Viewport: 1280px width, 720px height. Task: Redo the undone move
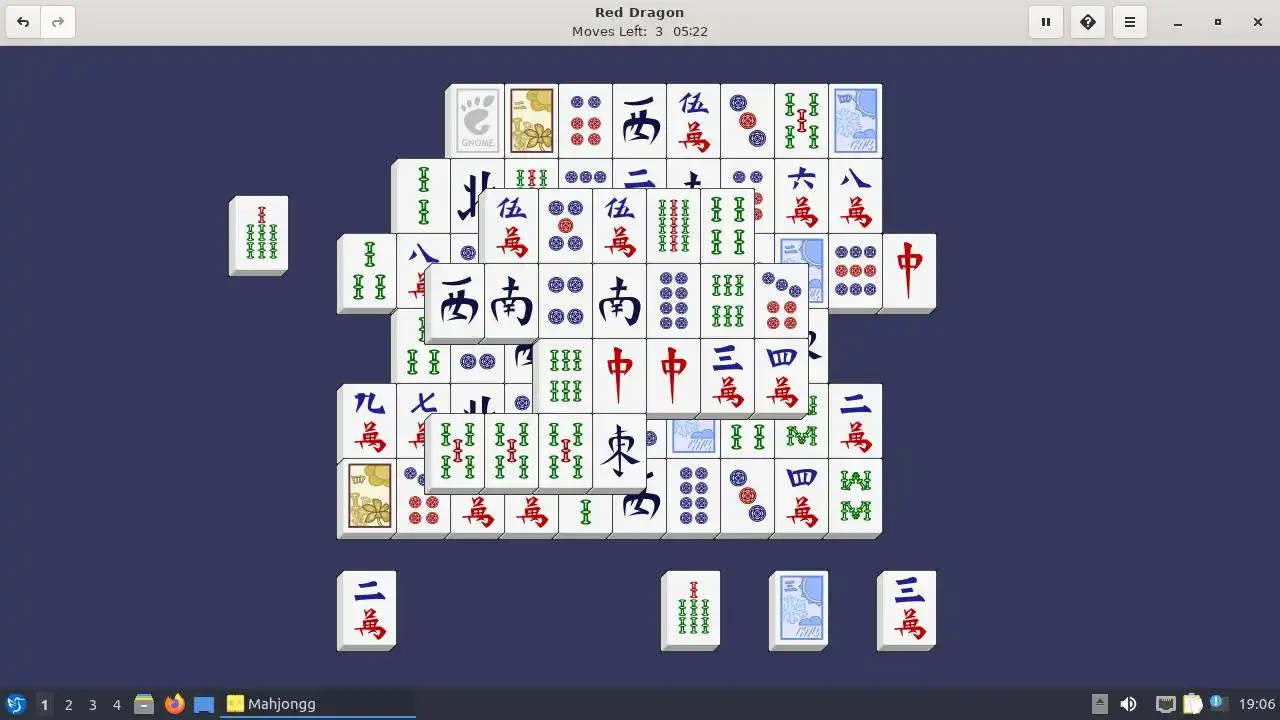tap(58, 22)
